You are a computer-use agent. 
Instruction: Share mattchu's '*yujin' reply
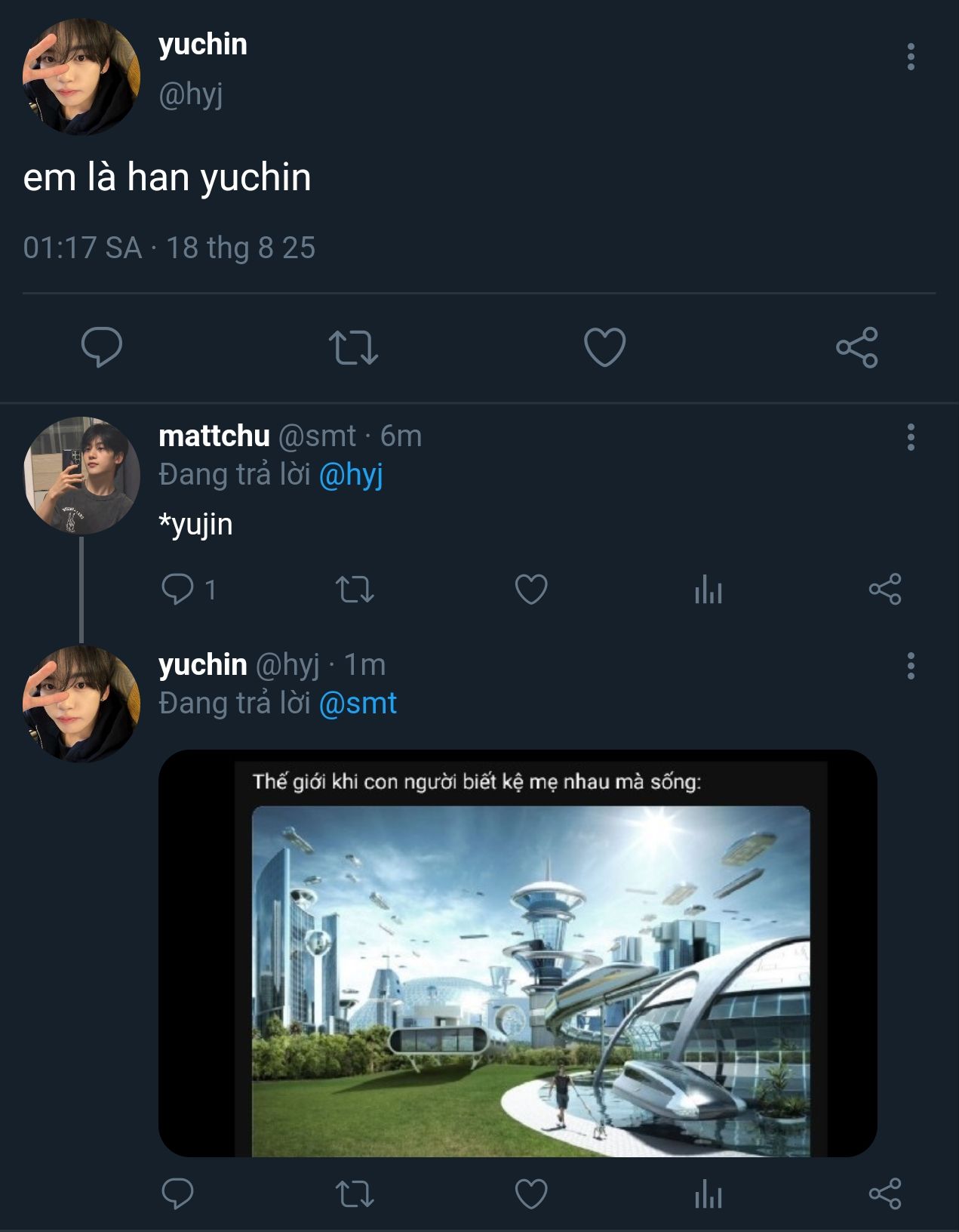coord(884,589)
